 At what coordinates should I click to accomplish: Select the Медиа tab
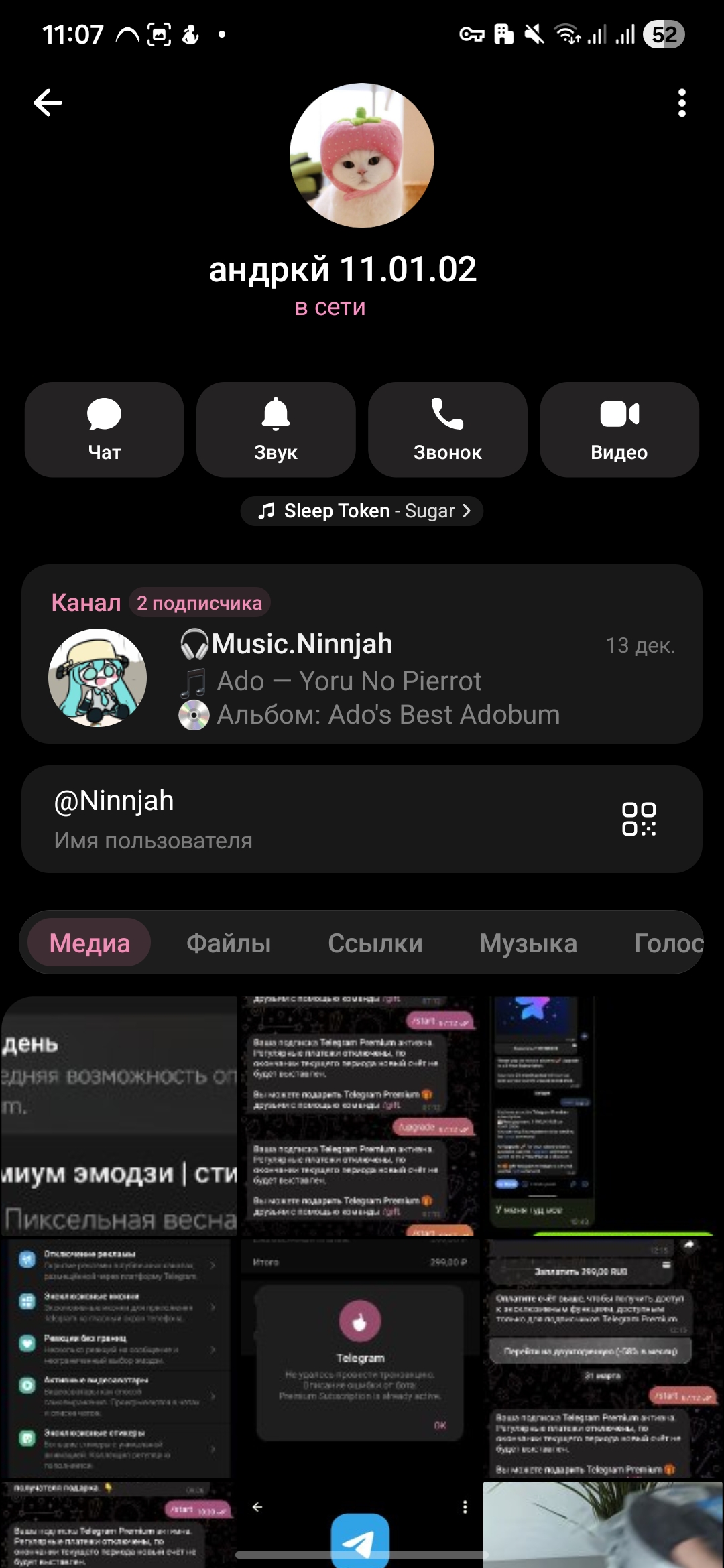[90, 943]
